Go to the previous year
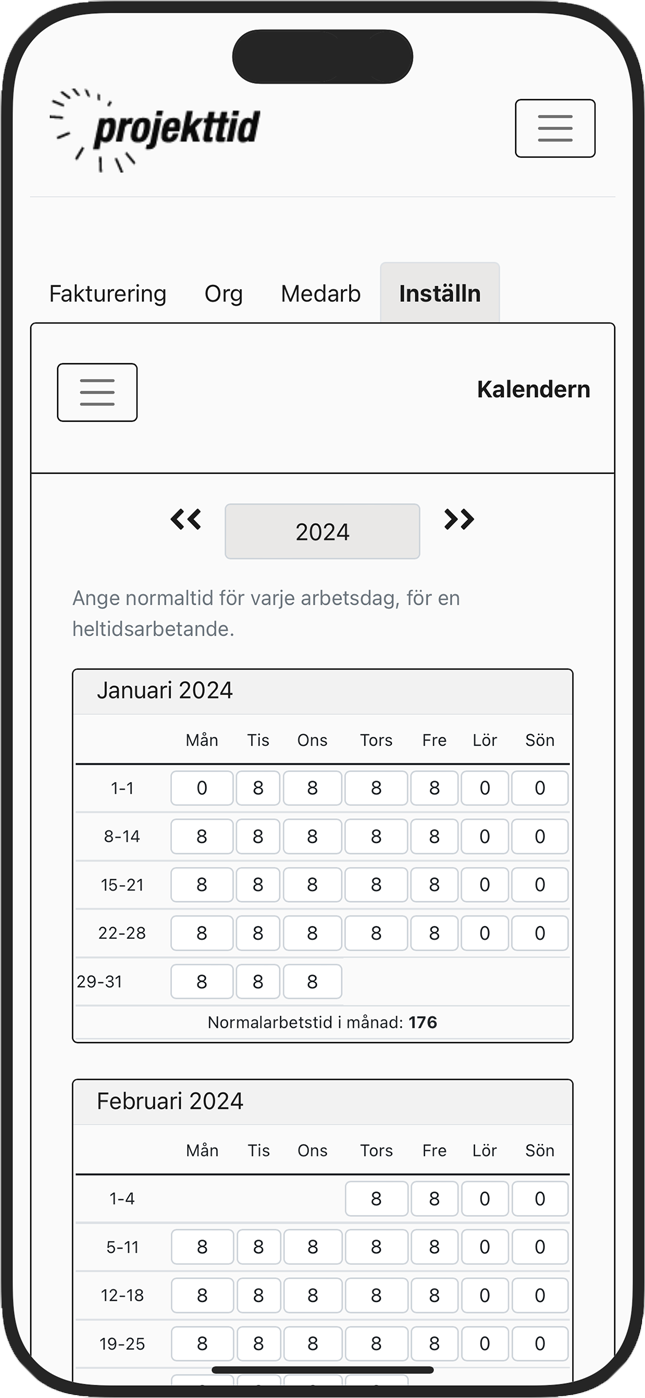 point(186,519)
